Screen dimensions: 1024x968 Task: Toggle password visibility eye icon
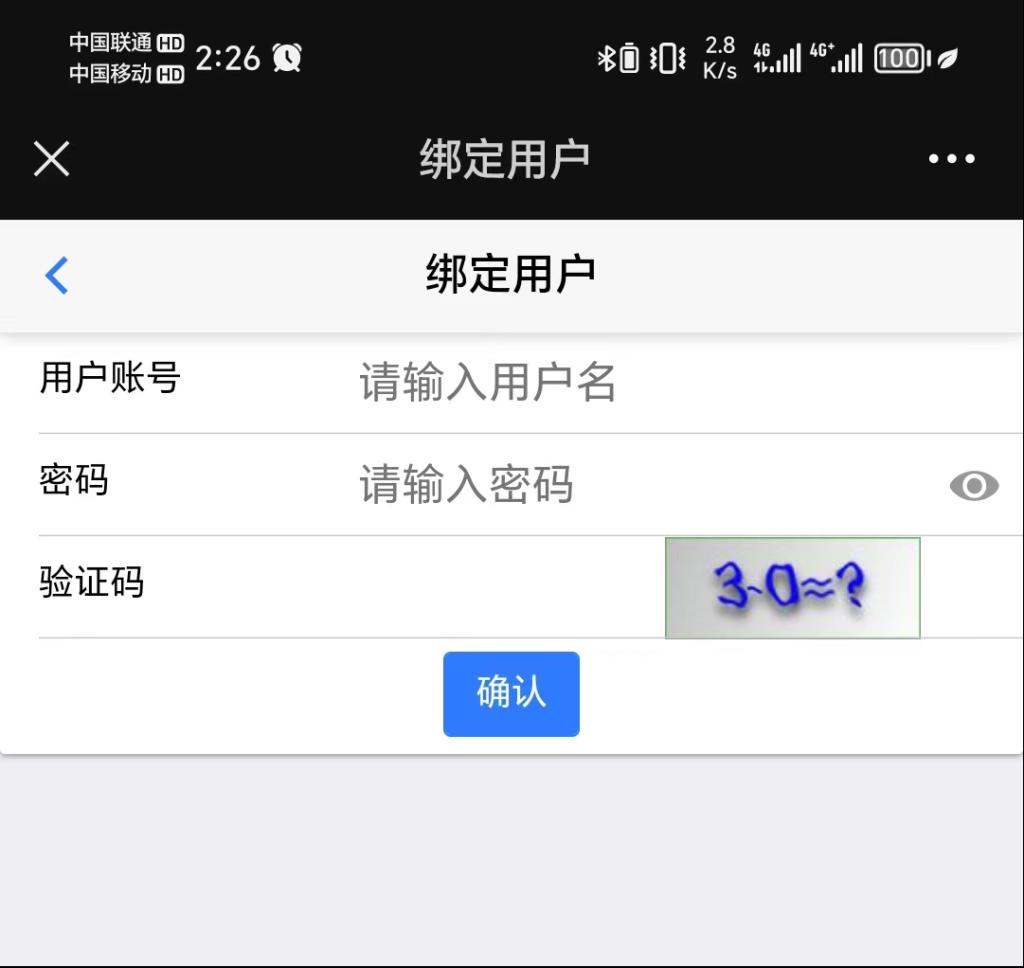tap(973, 486)
